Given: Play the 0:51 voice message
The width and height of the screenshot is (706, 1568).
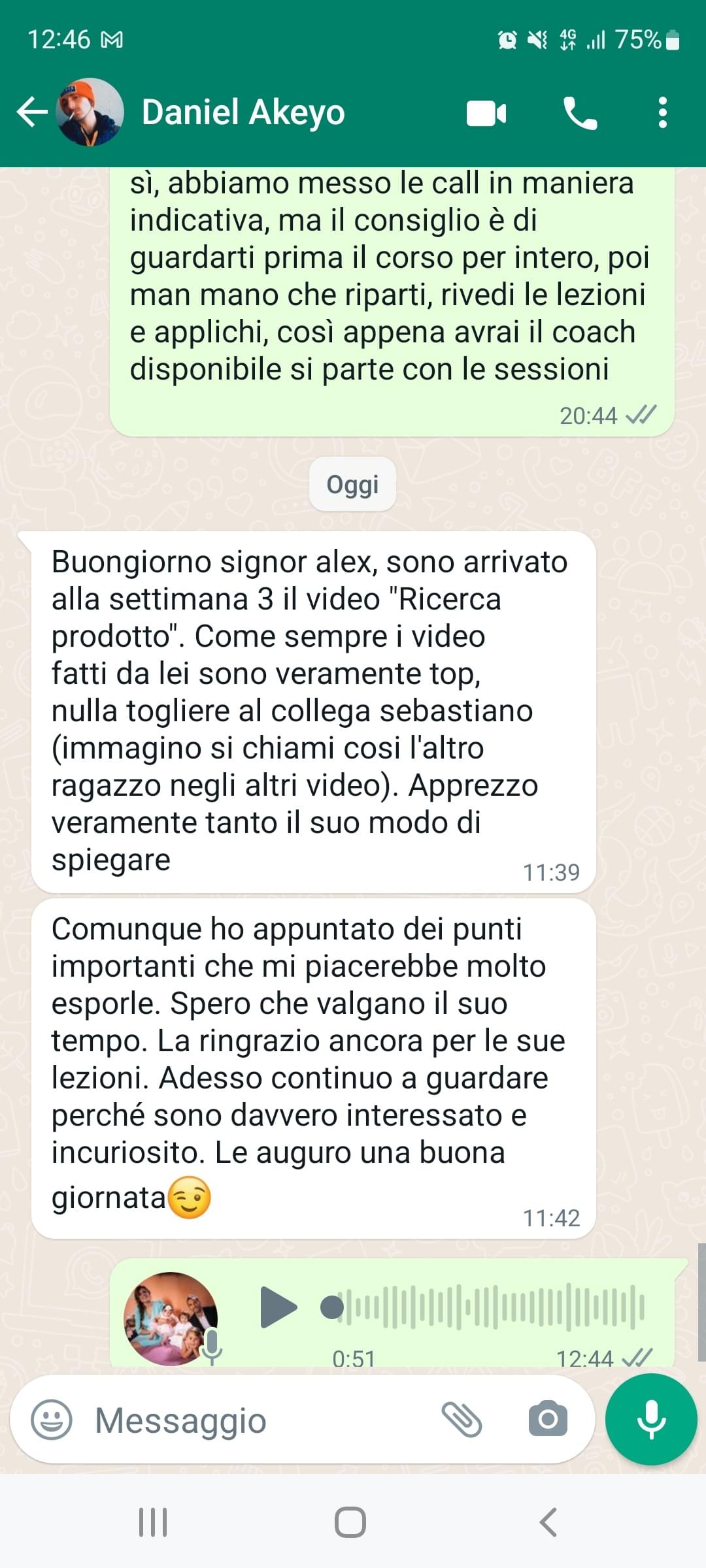Looking at the screenshot, I should (278, 1307).
